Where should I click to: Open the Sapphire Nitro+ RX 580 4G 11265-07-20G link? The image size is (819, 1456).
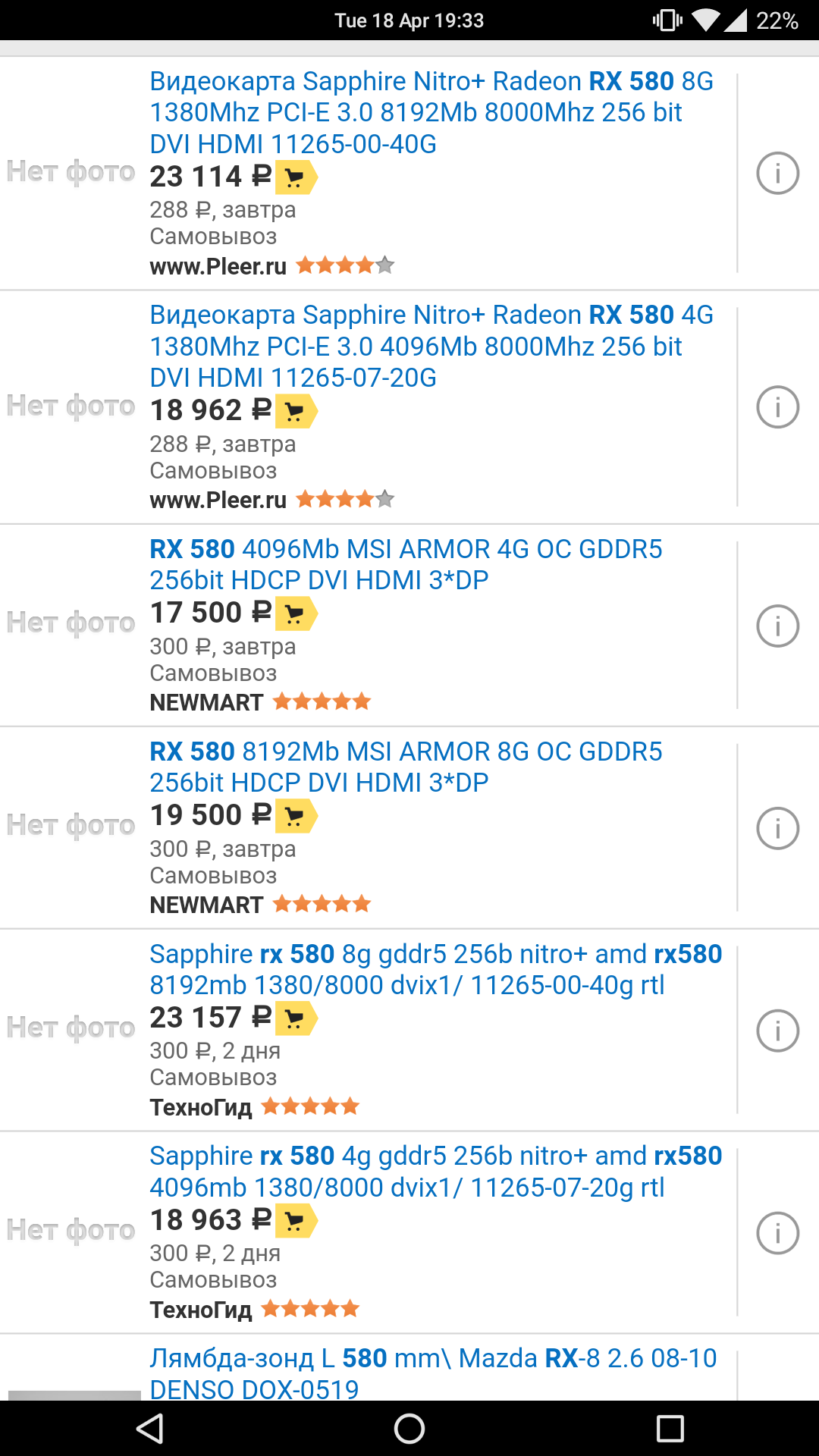431,346
